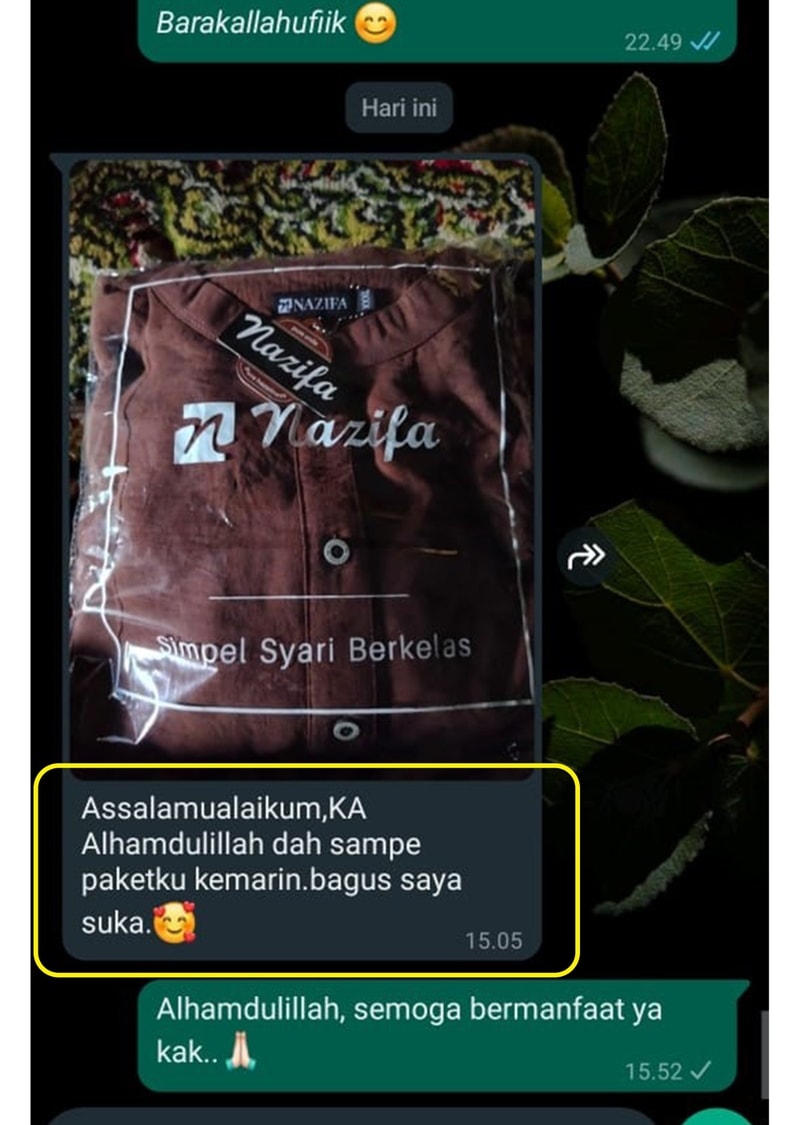Forward the Nazifa package photo message
The image size is (800, 1125).
(x=586, y=557)
